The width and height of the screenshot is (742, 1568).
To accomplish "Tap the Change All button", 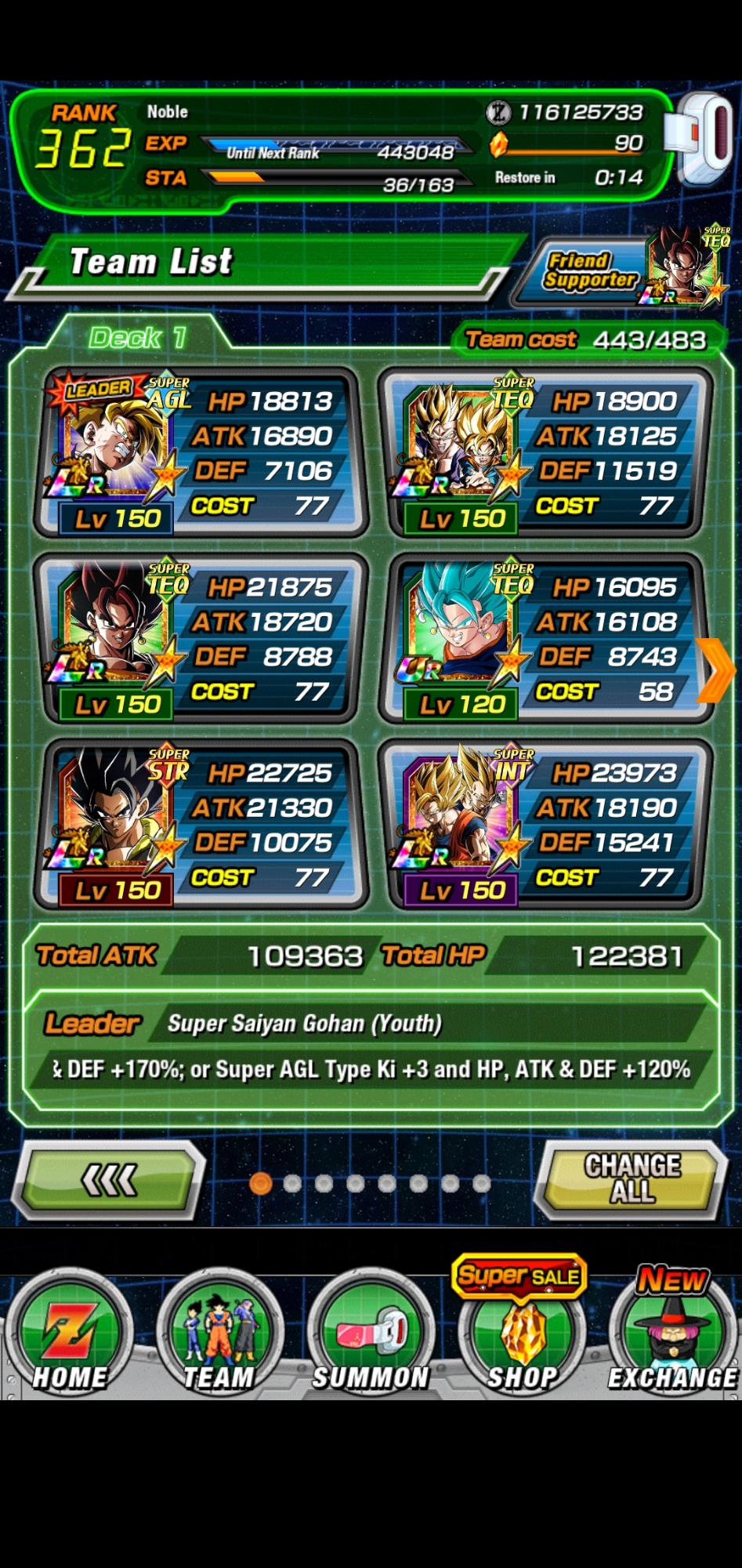I will (x=631, y=1178).
